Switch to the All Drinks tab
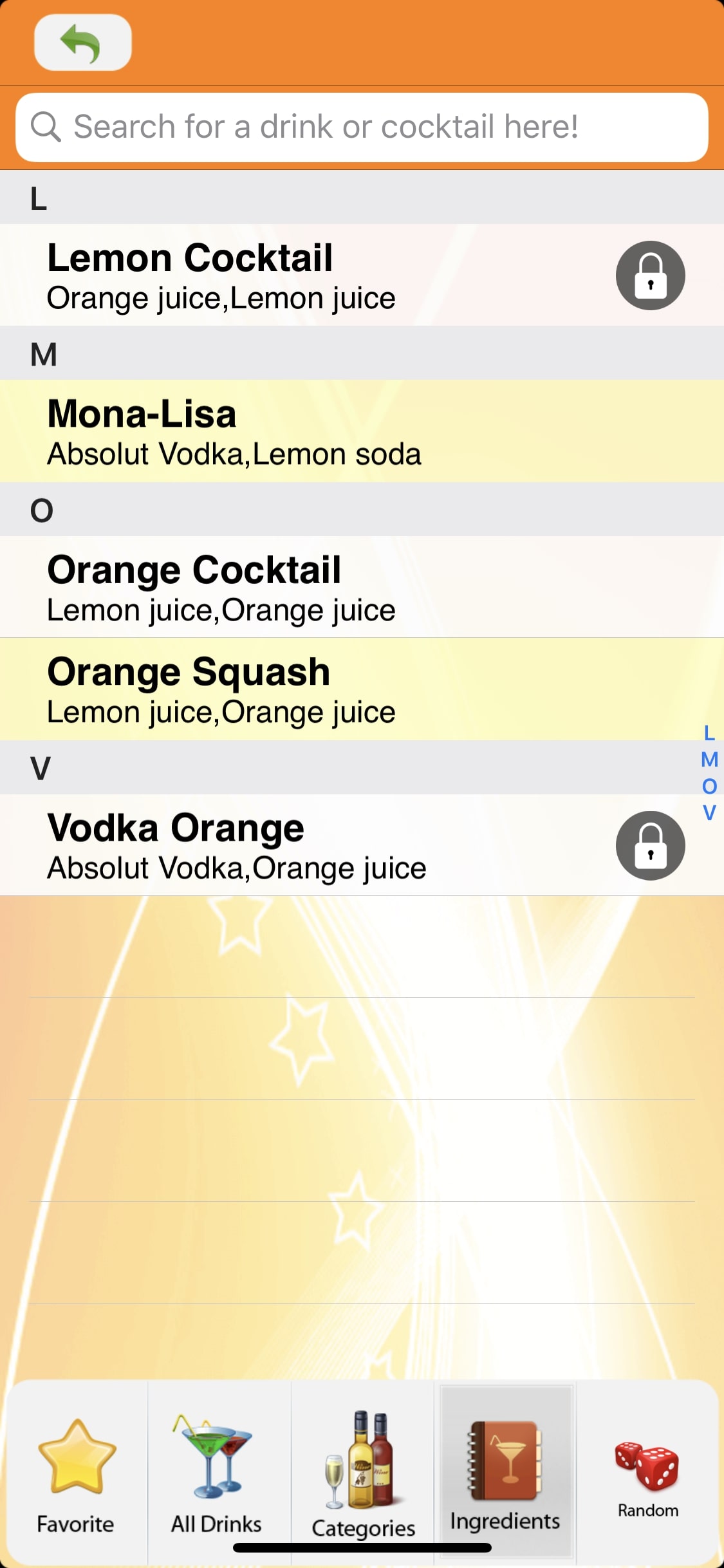 [x=216, y=1474]
